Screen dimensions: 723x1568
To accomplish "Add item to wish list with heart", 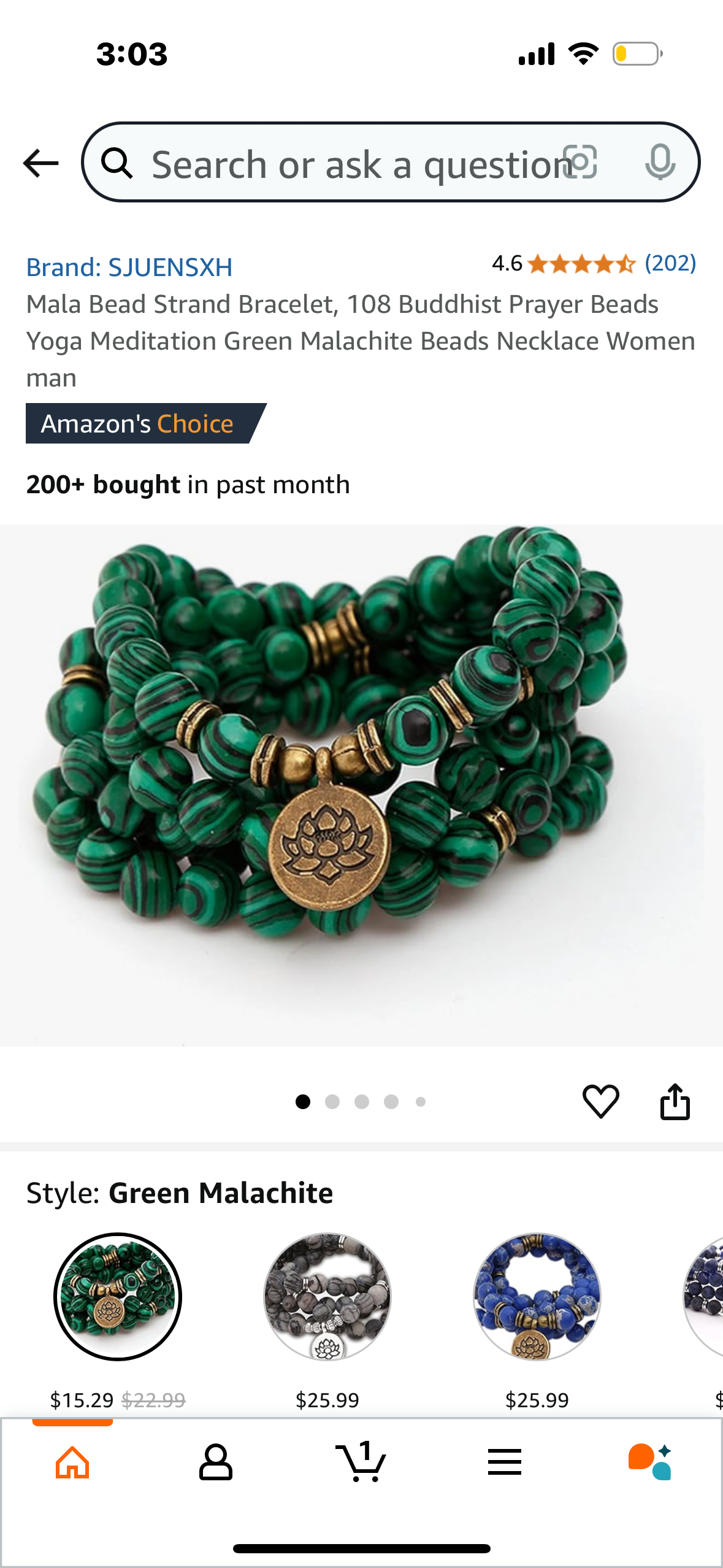I will [600, 1101].
